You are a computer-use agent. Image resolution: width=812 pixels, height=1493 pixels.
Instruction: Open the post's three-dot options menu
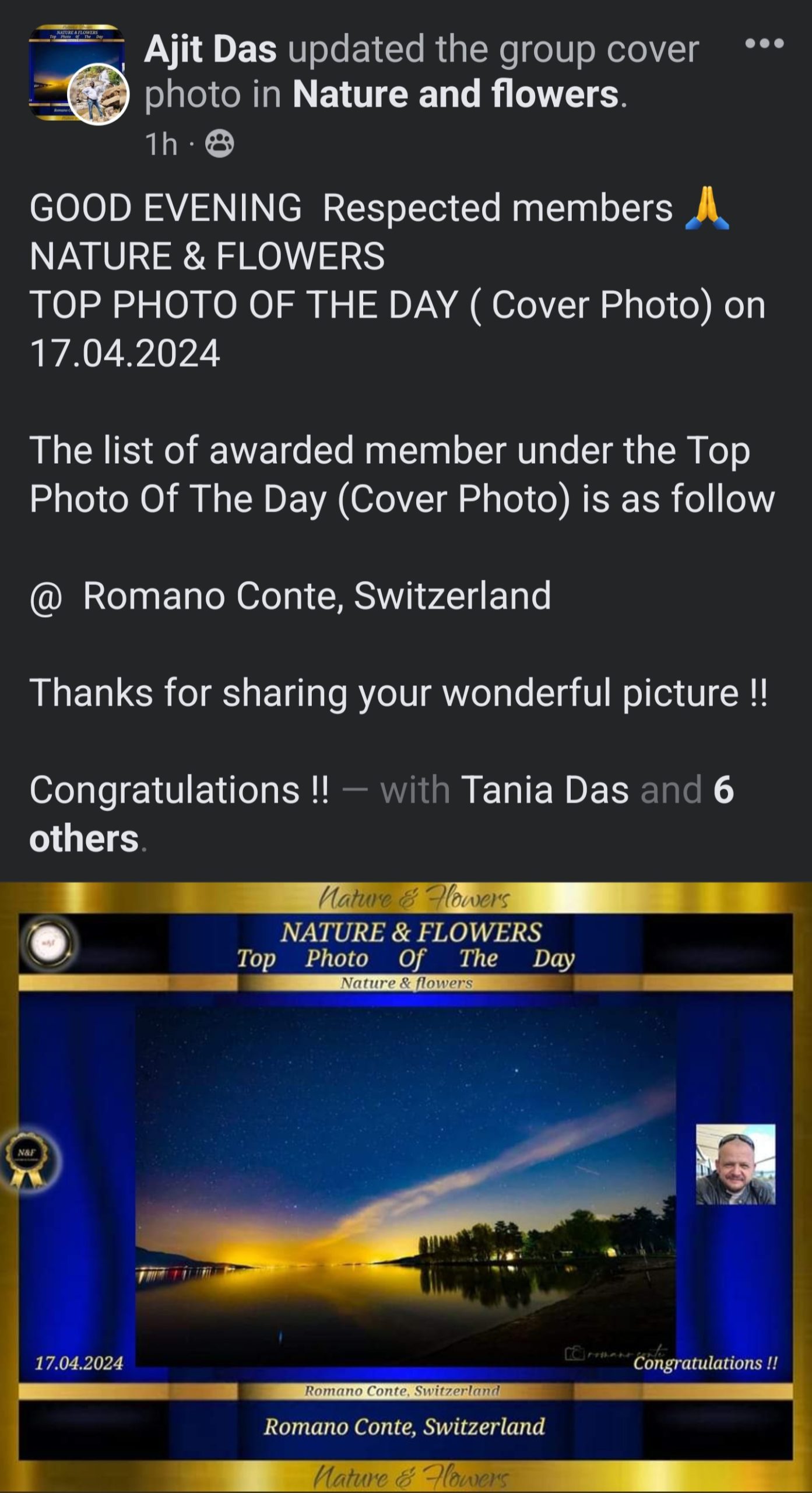pos(765,44)
